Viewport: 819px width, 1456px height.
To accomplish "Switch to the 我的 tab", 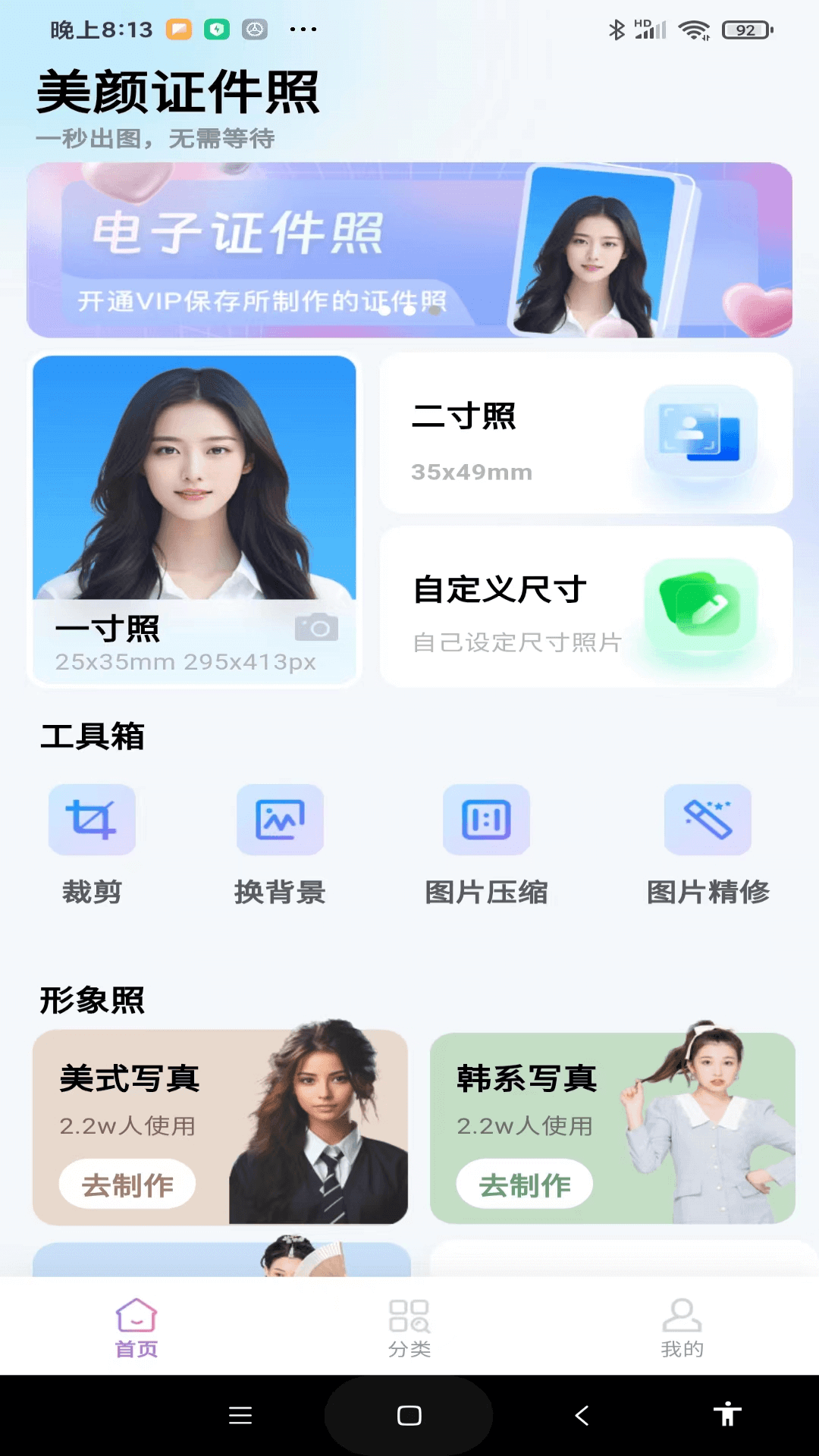I will point(682,1327).
